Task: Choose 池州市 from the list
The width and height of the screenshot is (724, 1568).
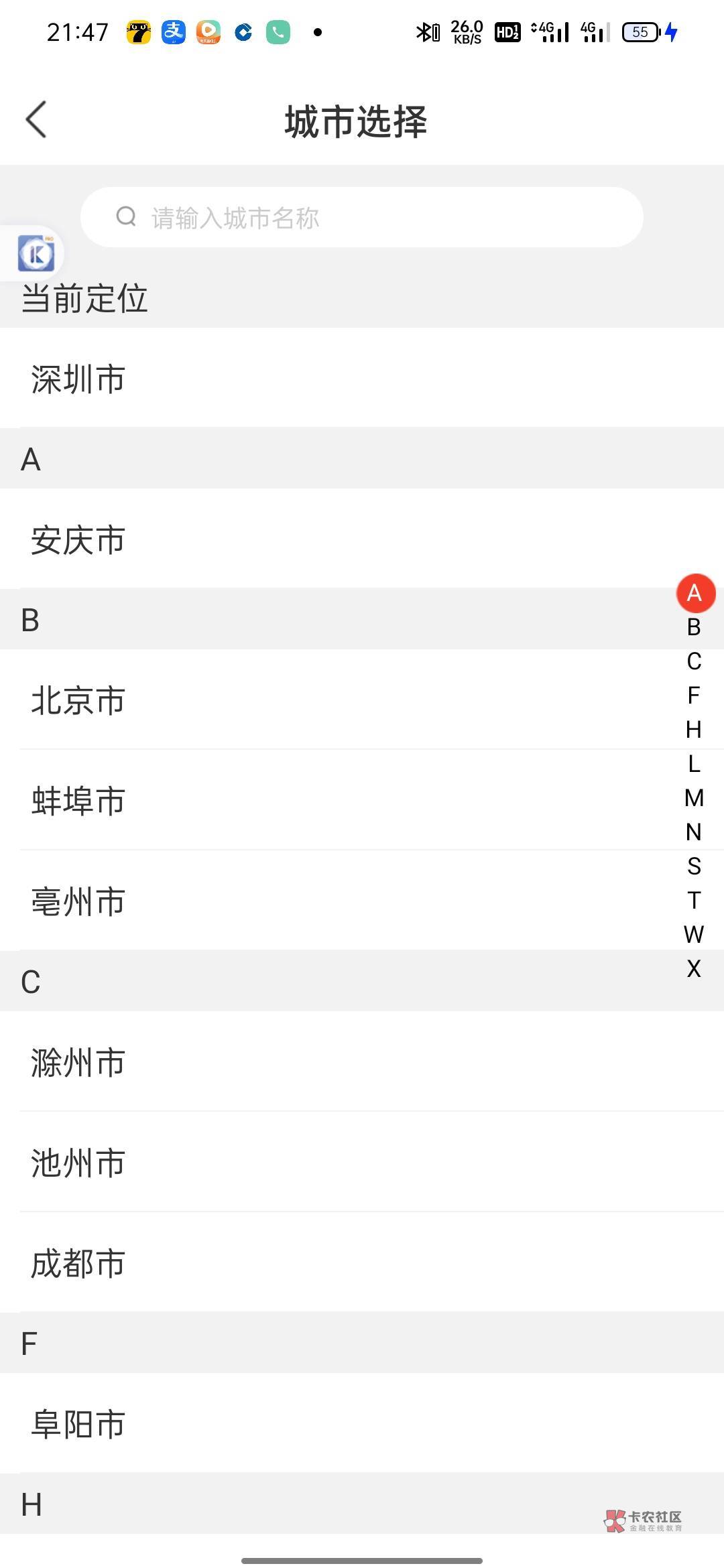Action: 362,1162
